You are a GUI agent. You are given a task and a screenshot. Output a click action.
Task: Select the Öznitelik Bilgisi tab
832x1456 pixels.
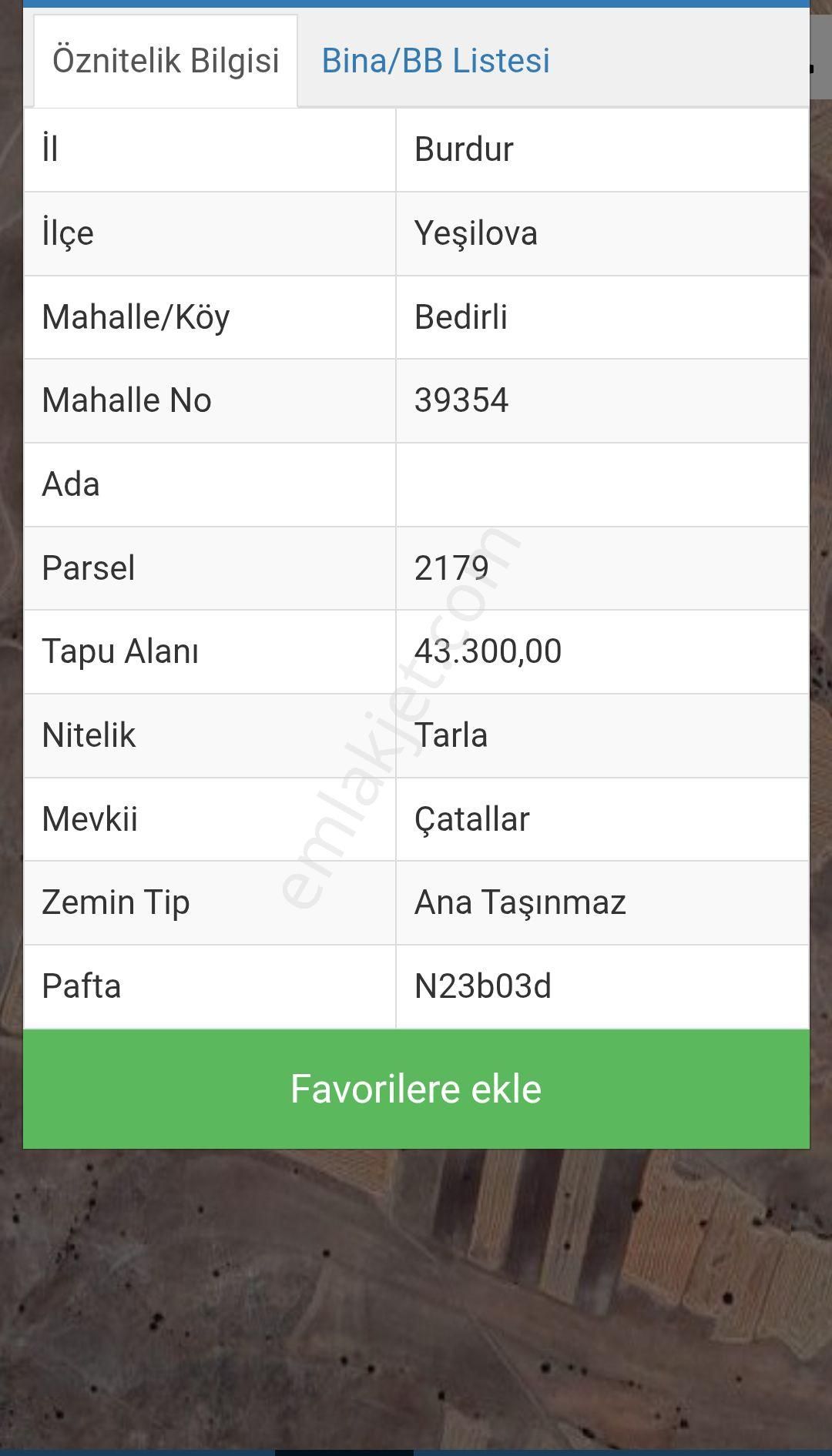pyautogui.click(x=166, y=61)
